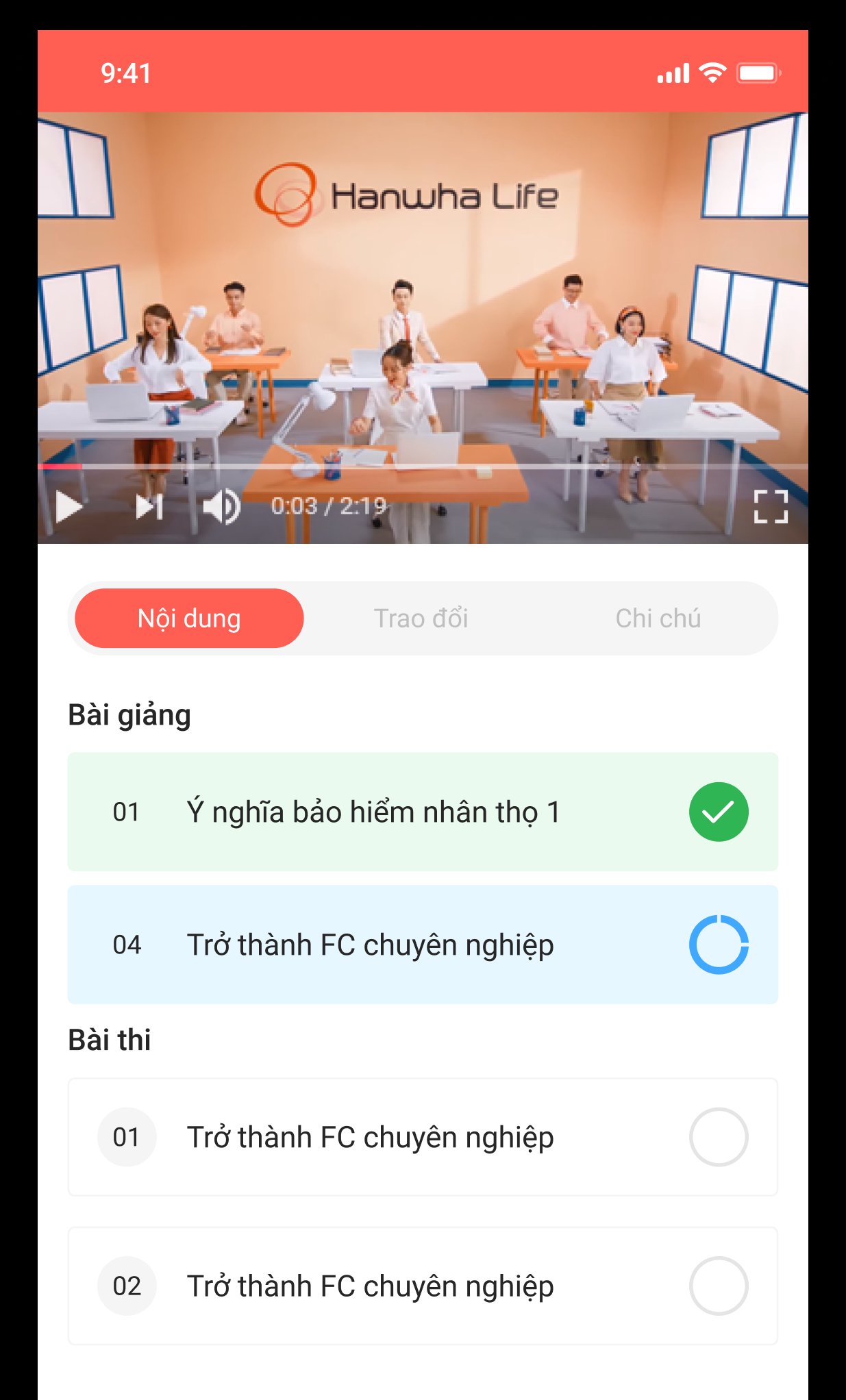Select the Nội dung tab

tap(189, 617)
